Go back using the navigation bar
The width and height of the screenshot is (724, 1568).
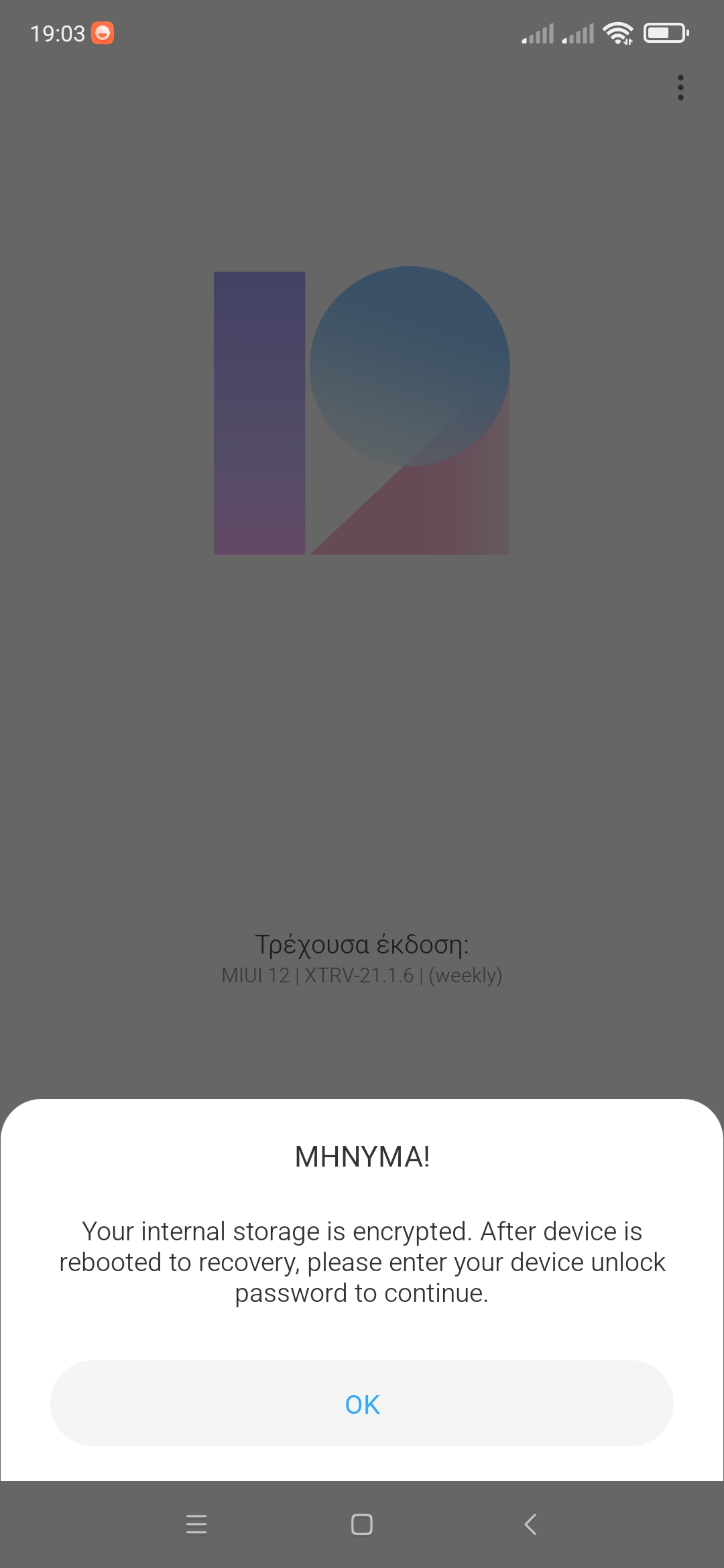click(530, 1524)
